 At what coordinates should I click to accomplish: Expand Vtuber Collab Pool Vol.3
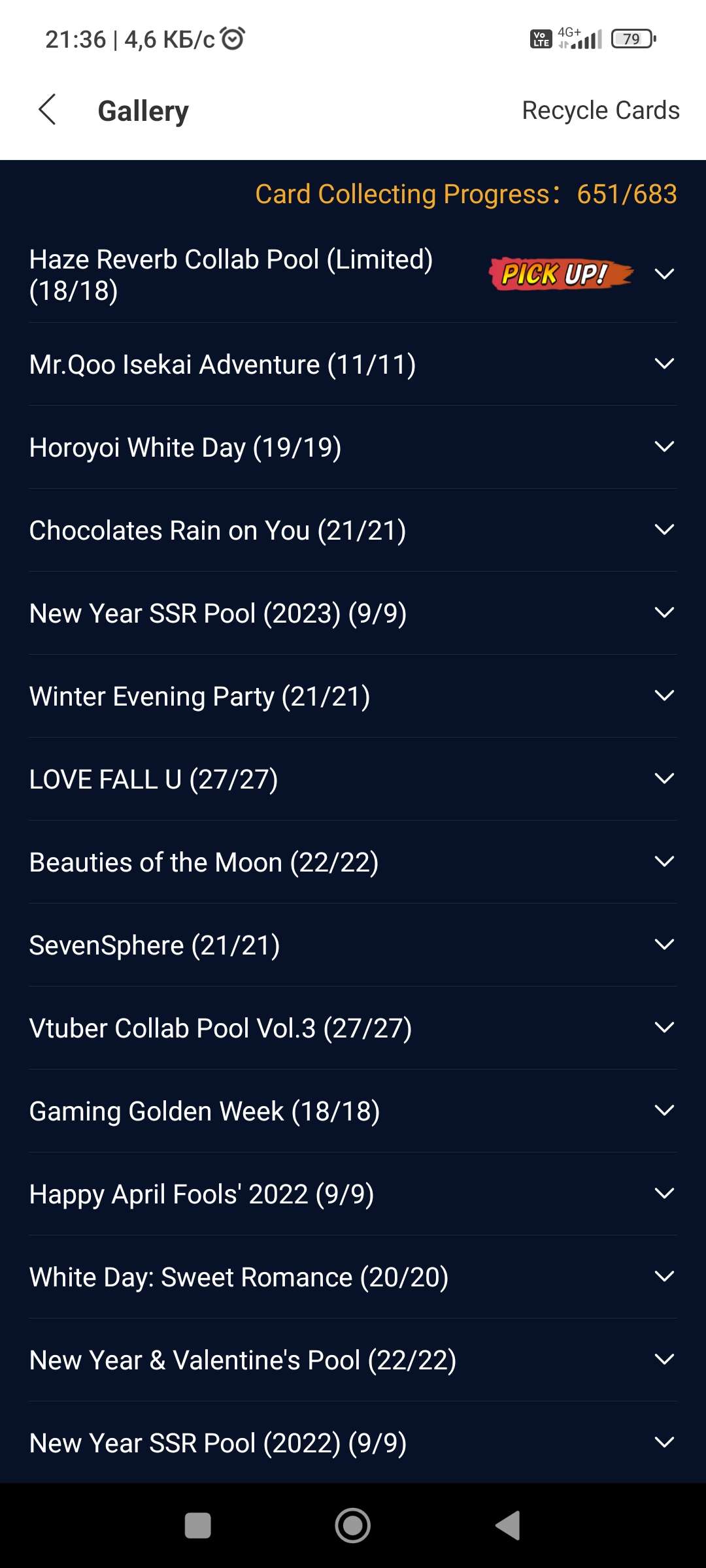click(664, 1028)
